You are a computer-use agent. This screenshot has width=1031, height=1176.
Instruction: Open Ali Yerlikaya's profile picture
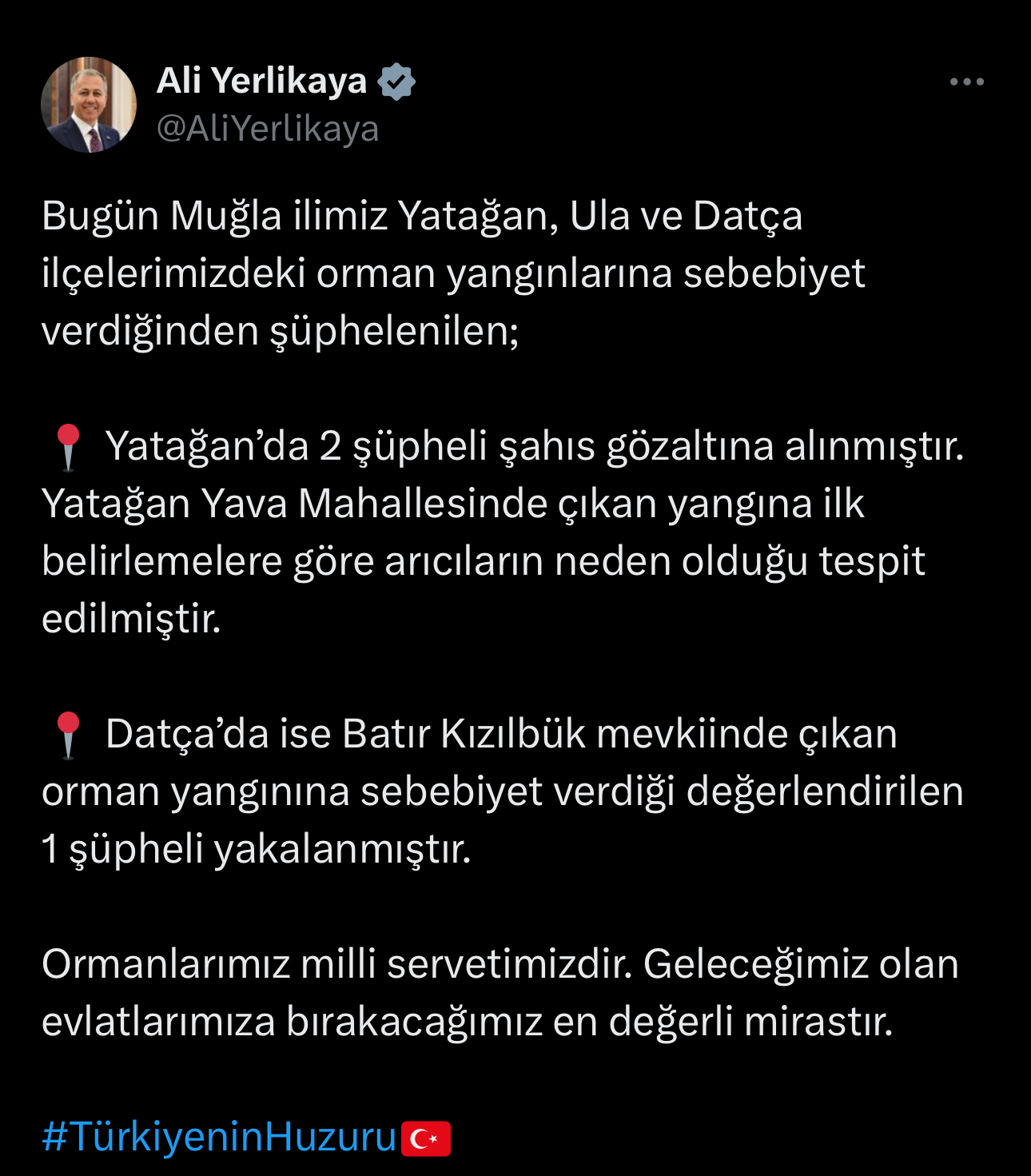(89, 105)
